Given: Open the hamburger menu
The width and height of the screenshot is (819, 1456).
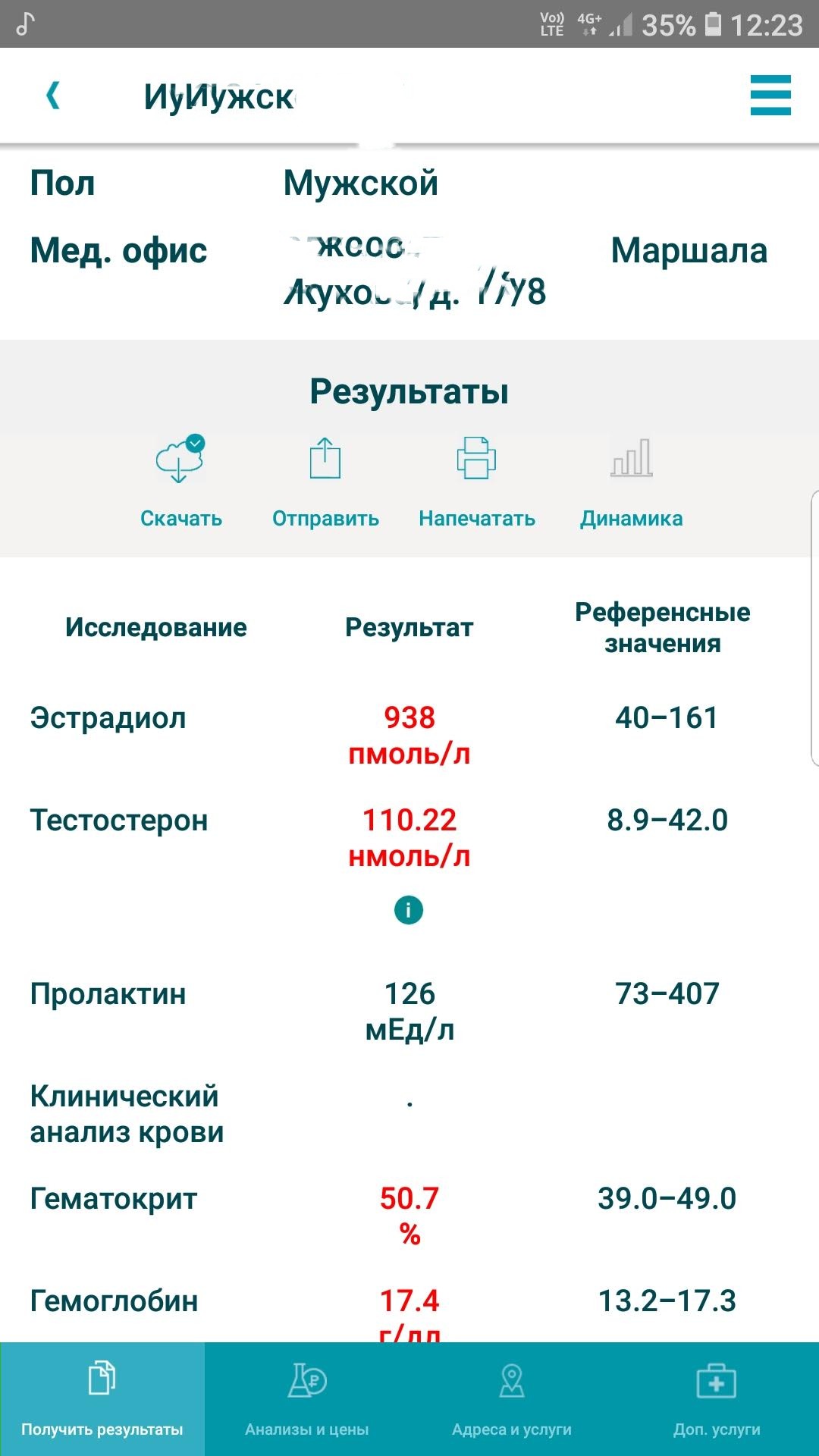Looking at the screenshot, I should pos(770,96).
